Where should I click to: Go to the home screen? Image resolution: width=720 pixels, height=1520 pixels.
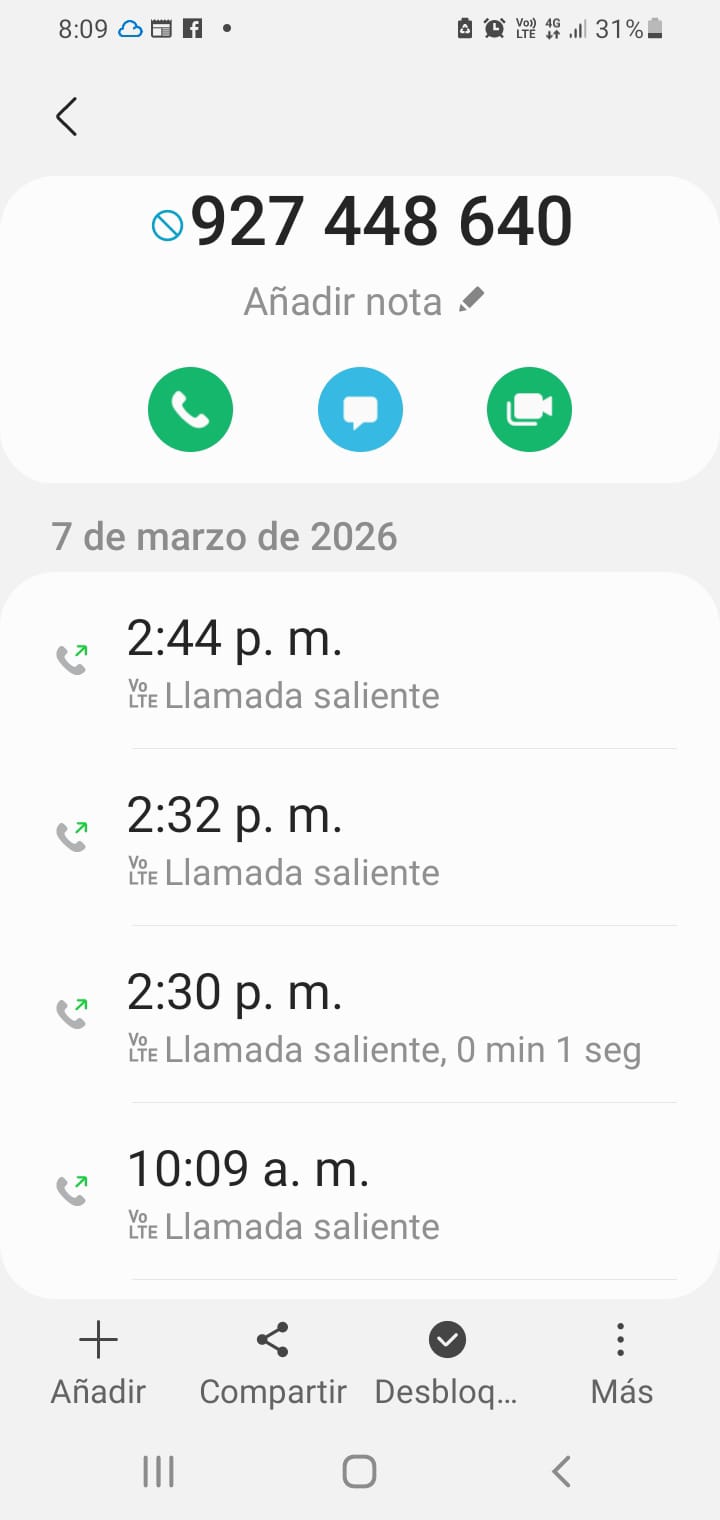(x=359, y=1471)
